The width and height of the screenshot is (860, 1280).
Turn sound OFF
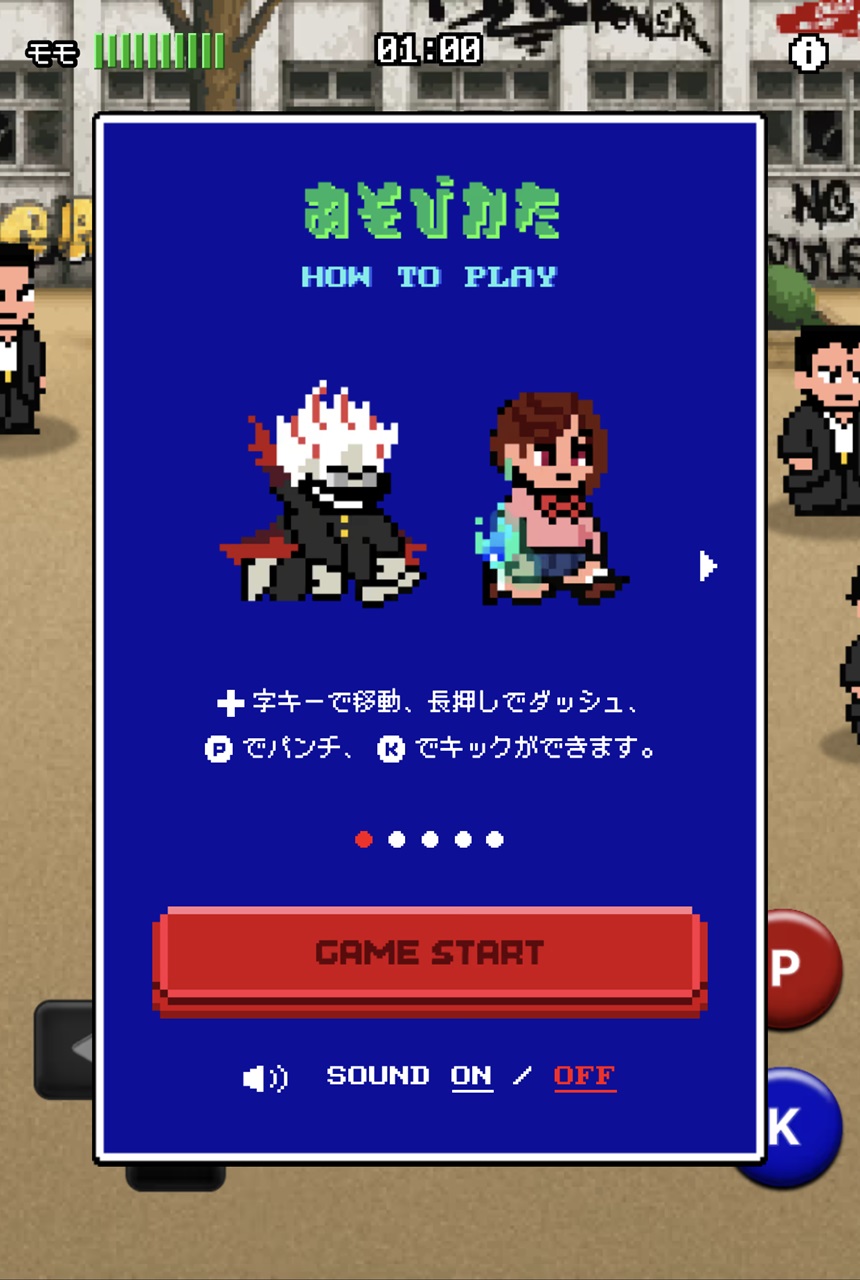pyautogui.click(x=585, y=1076)
